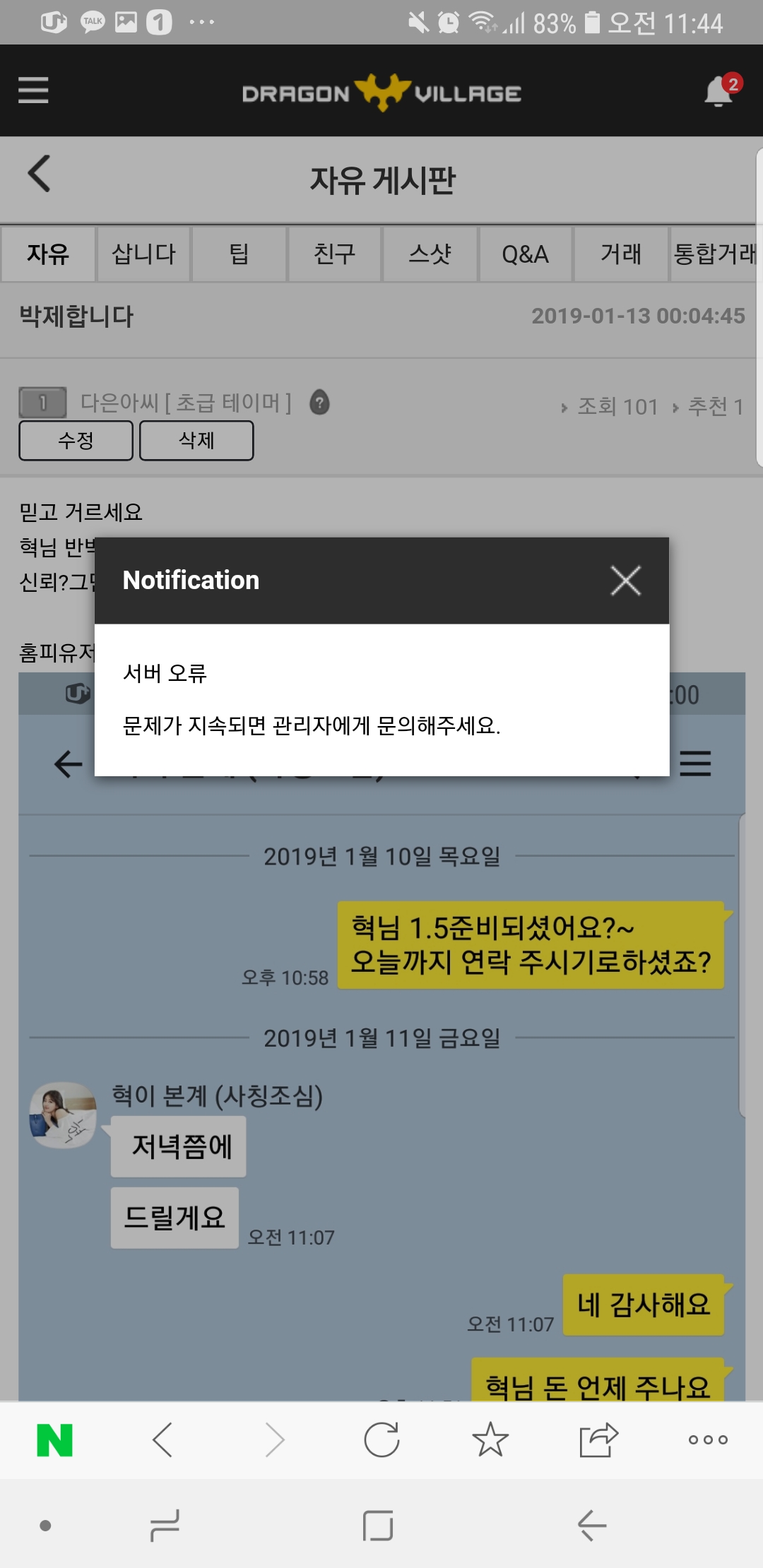Switch to the 스샷 tab
Image resolution: width=763 pixels, height=1568 pixels.
coord(430,254)
